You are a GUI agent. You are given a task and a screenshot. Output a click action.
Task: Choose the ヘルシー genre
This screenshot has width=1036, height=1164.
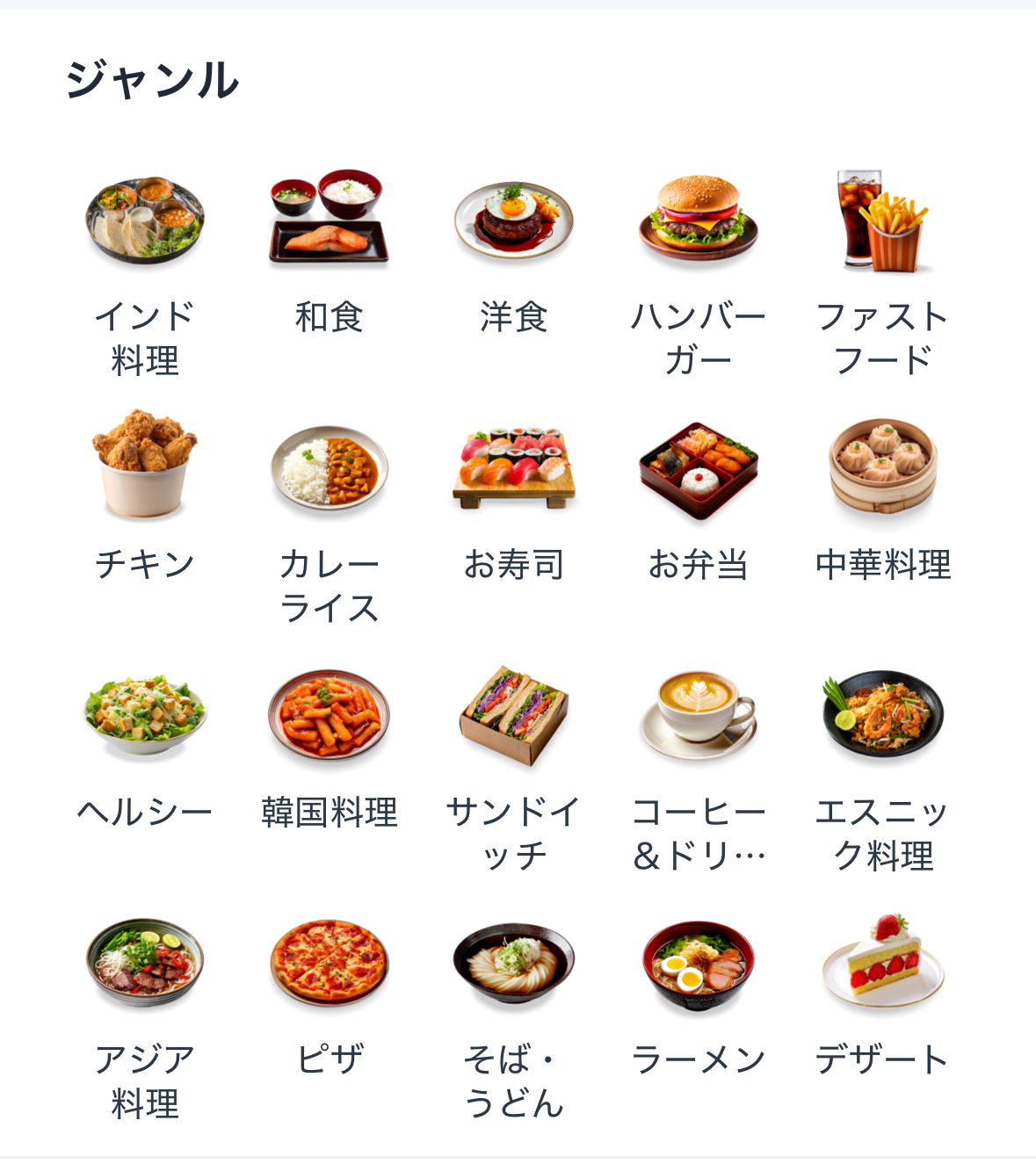coord(145,715)
